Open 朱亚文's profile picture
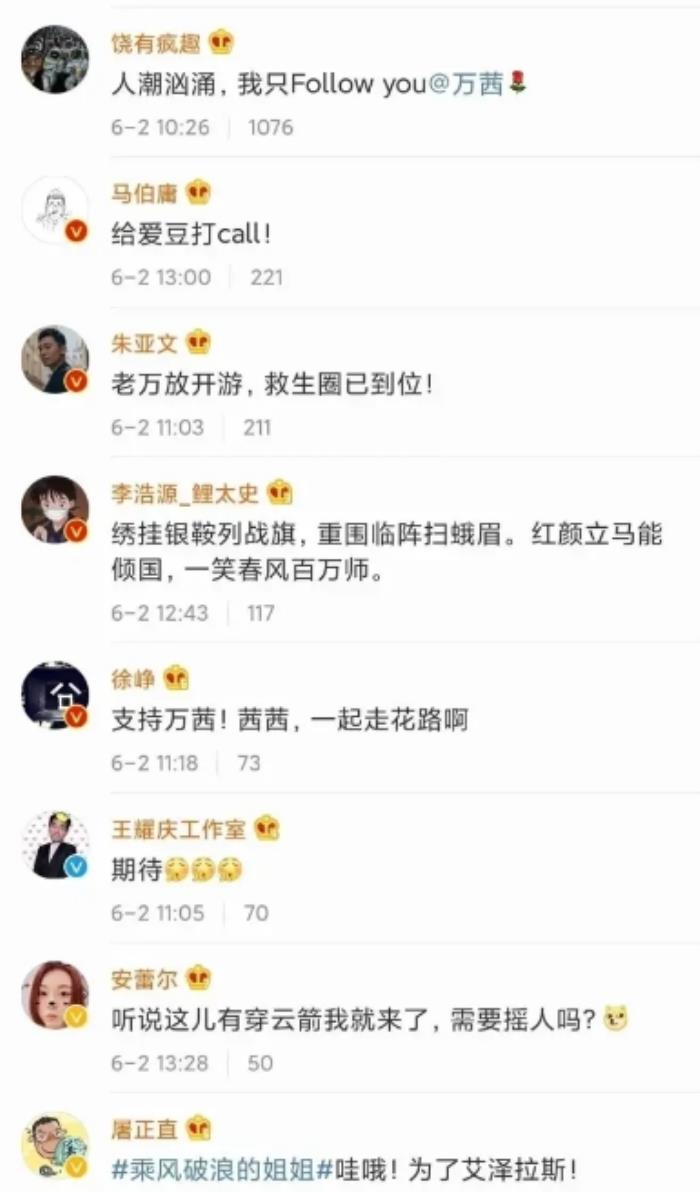Image resolution: width=700 pixels, height=1192 pixels. (55, 359)
